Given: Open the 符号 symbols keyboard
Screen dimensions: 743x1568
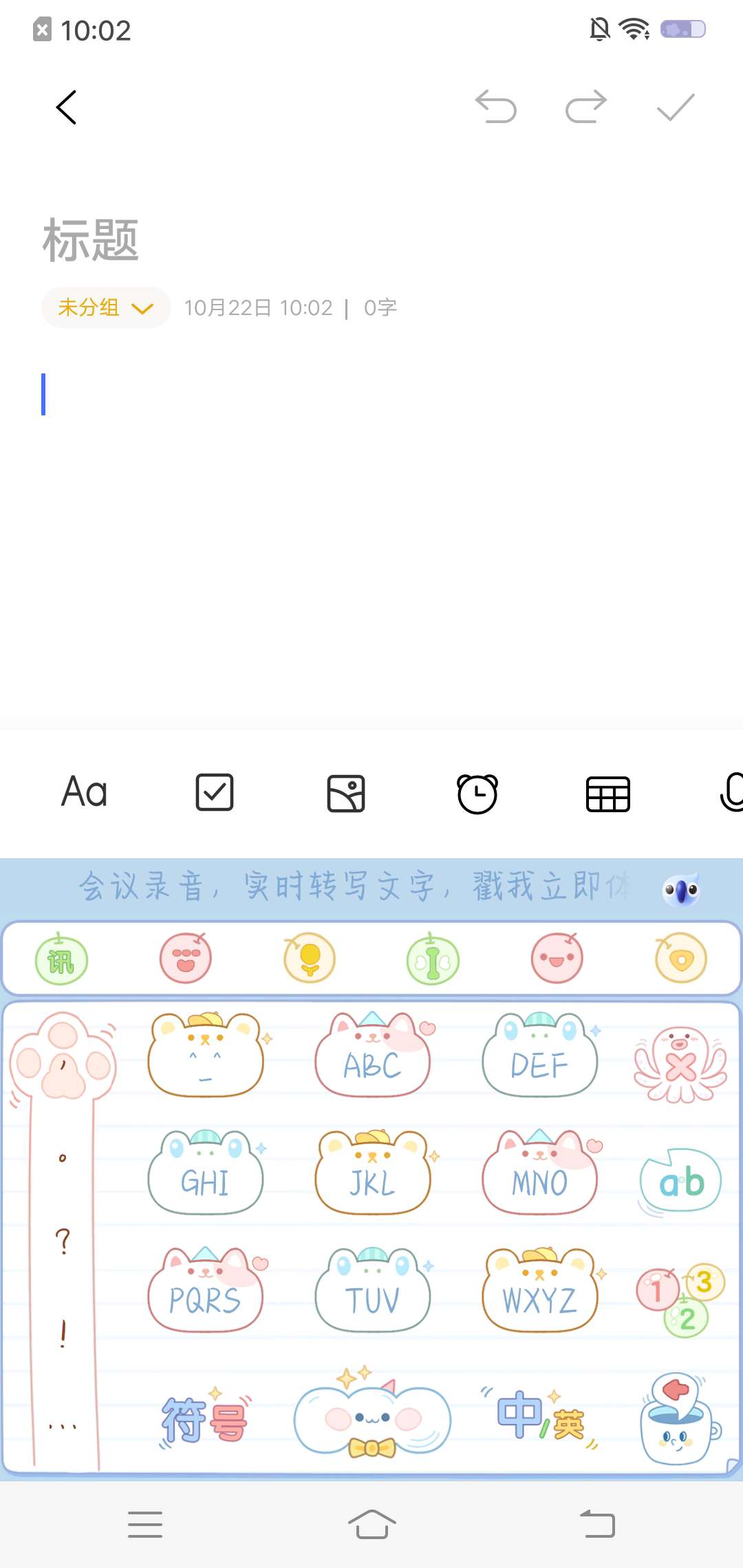Looking at the screenshot, I should pyautogui.click(x=205, y=1418).
